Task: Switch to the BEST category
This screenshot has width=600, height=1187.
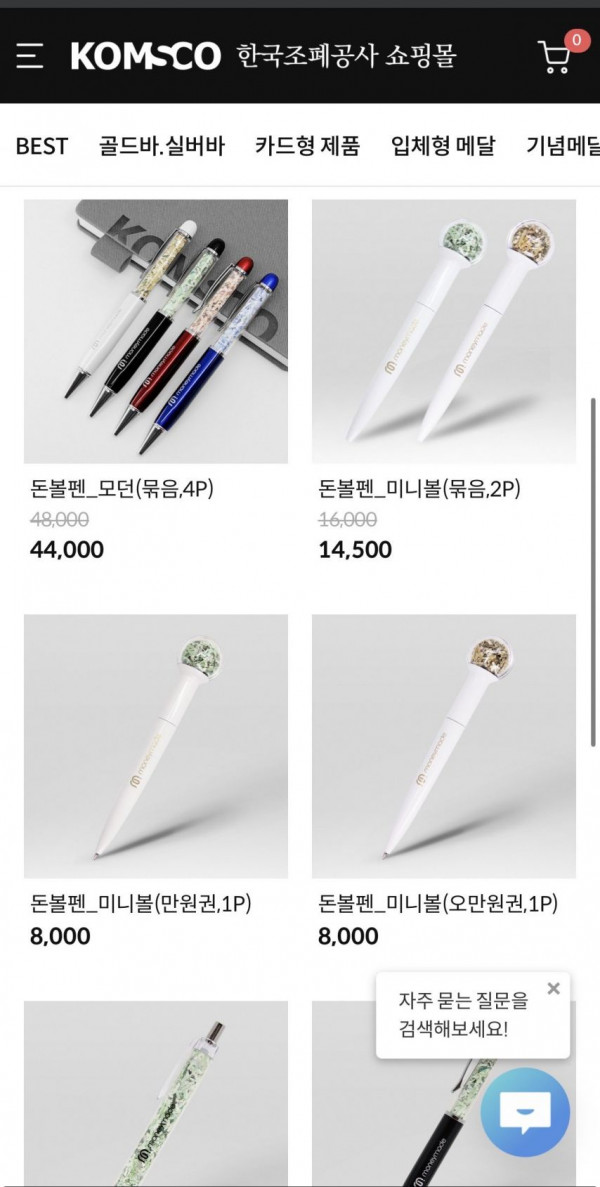Action: click(x=42, y=146)
